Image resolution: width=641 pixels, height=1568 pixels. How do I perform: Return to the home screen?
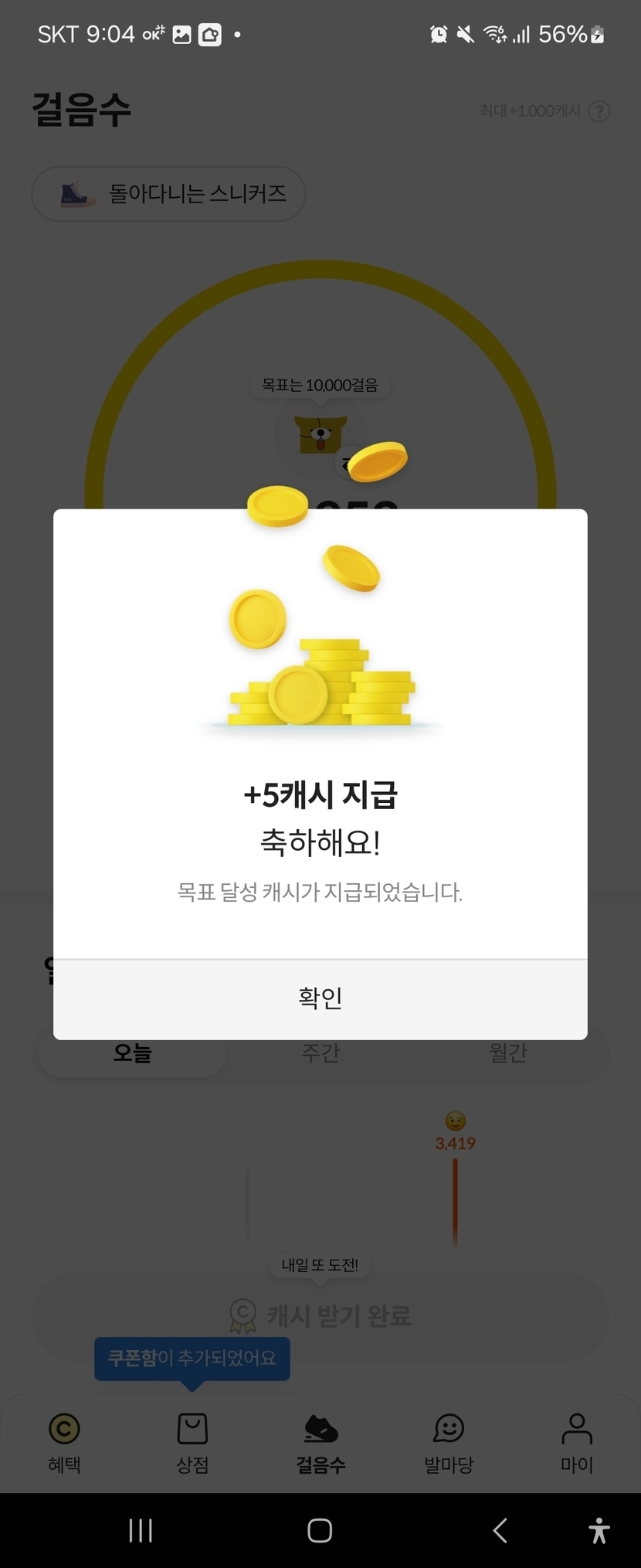(320, 1530)
